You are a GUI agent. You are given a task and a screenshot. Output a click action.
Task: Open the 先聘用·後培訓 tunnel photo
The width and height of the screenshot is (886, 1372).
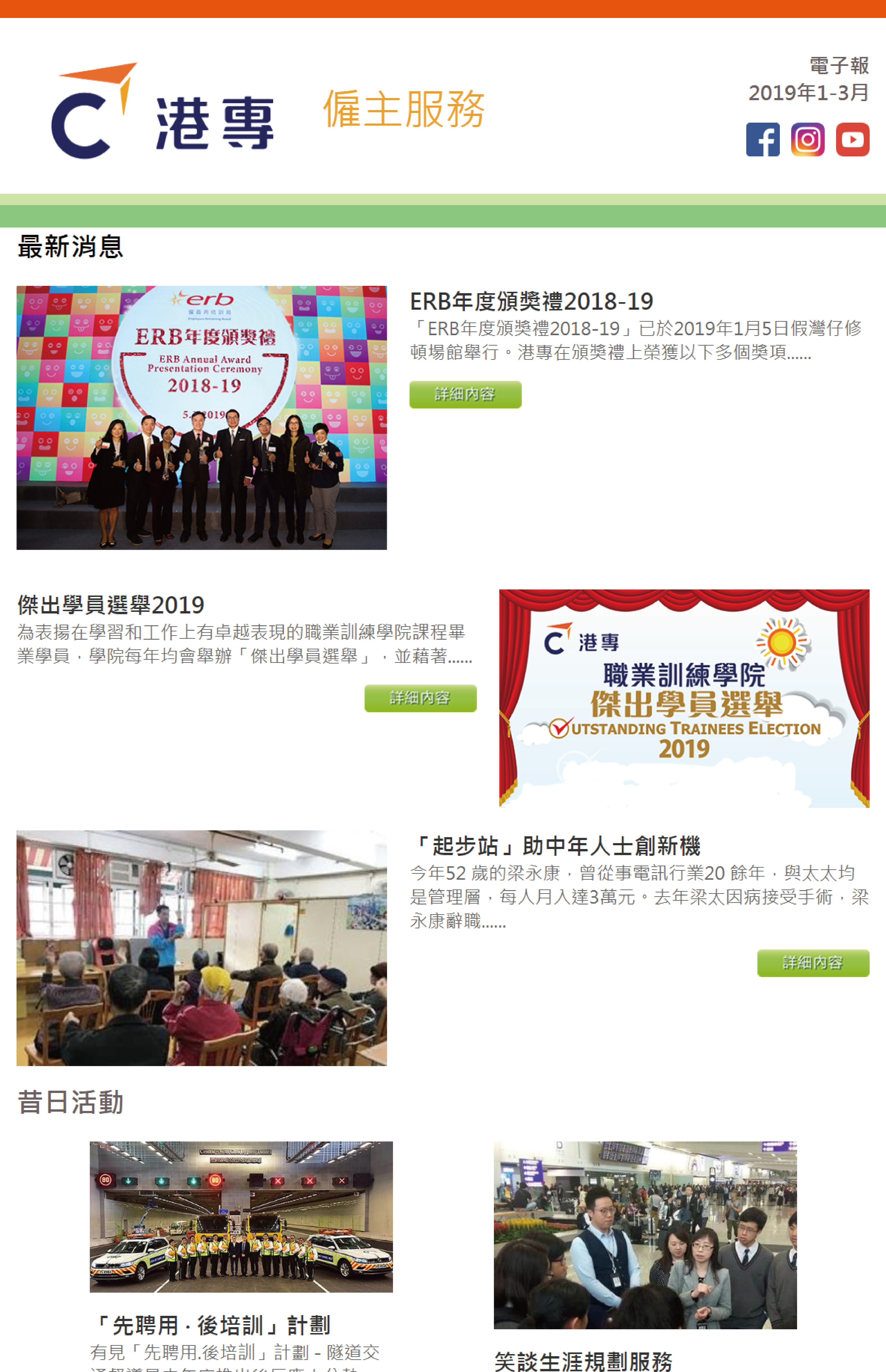[x=241, y=1217]
